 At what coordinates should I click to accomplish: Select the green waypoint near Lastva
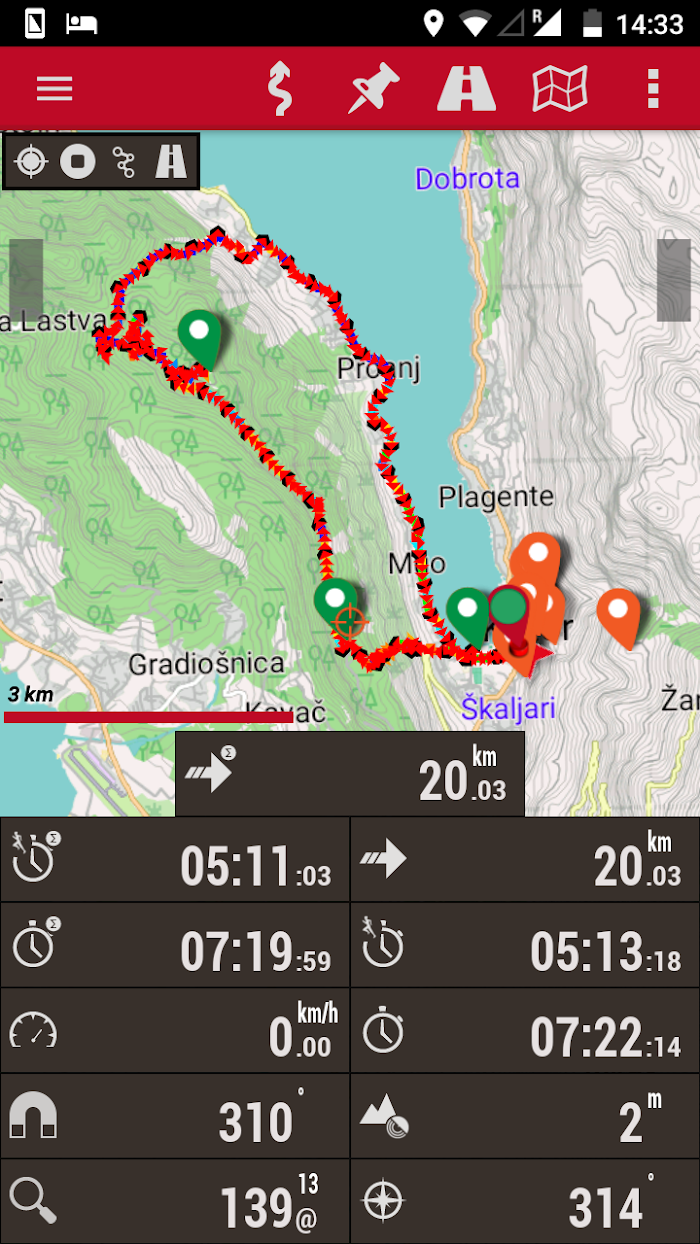coord(200,339)
